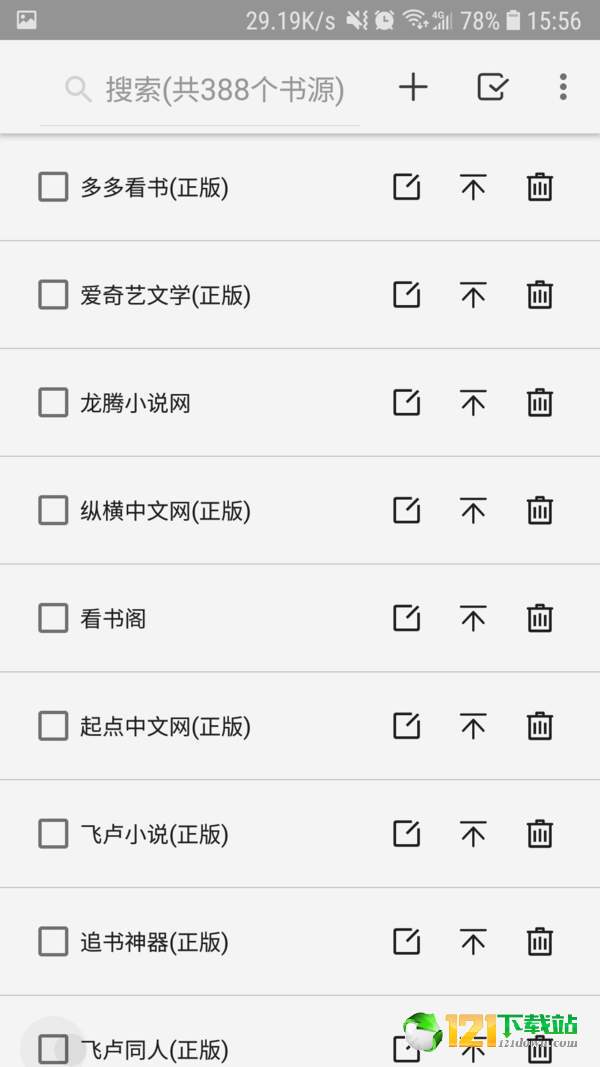Viewport: 600px width, 1067px height.
Task: Open the book source search field
Action: [199, 88]
